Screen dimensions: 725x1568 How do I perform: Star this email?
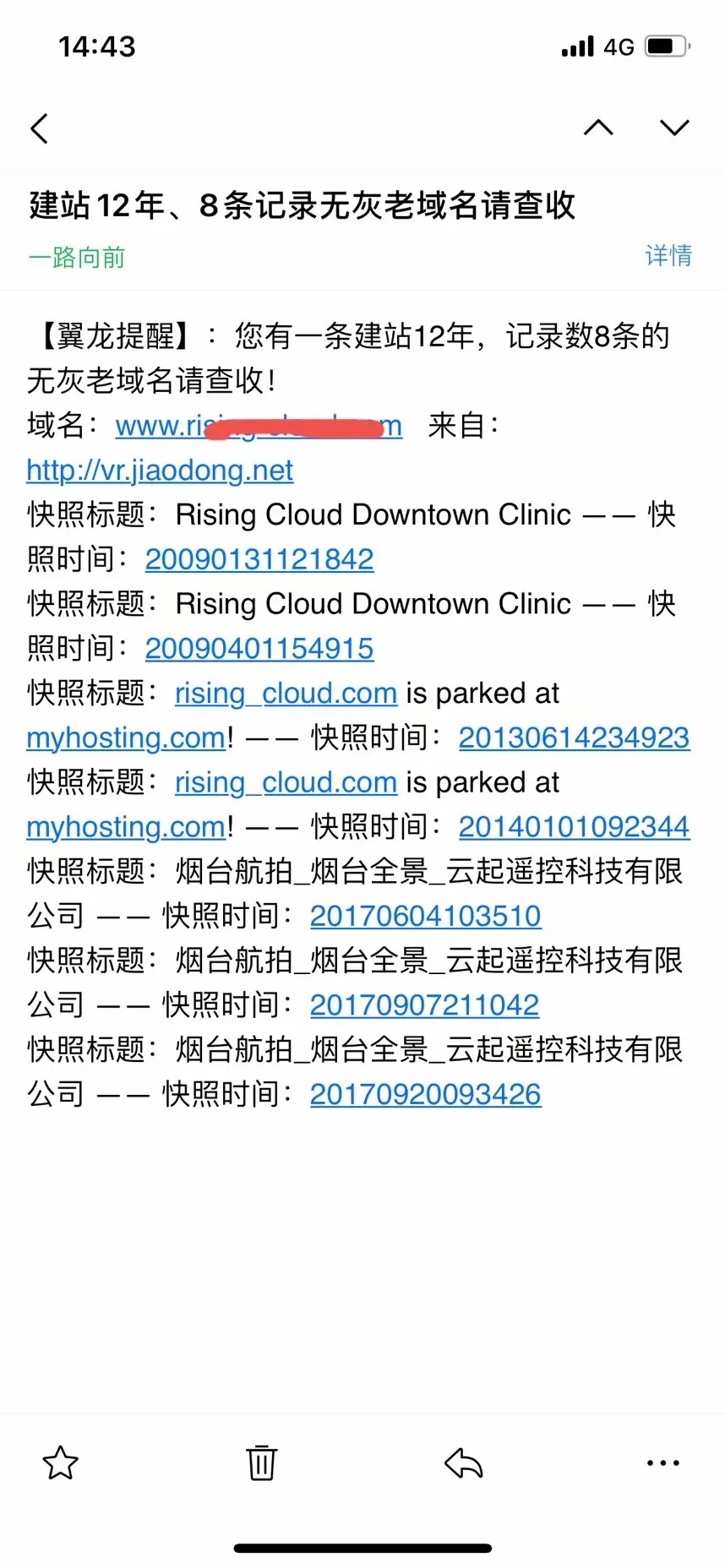(x=60, y=1462)
